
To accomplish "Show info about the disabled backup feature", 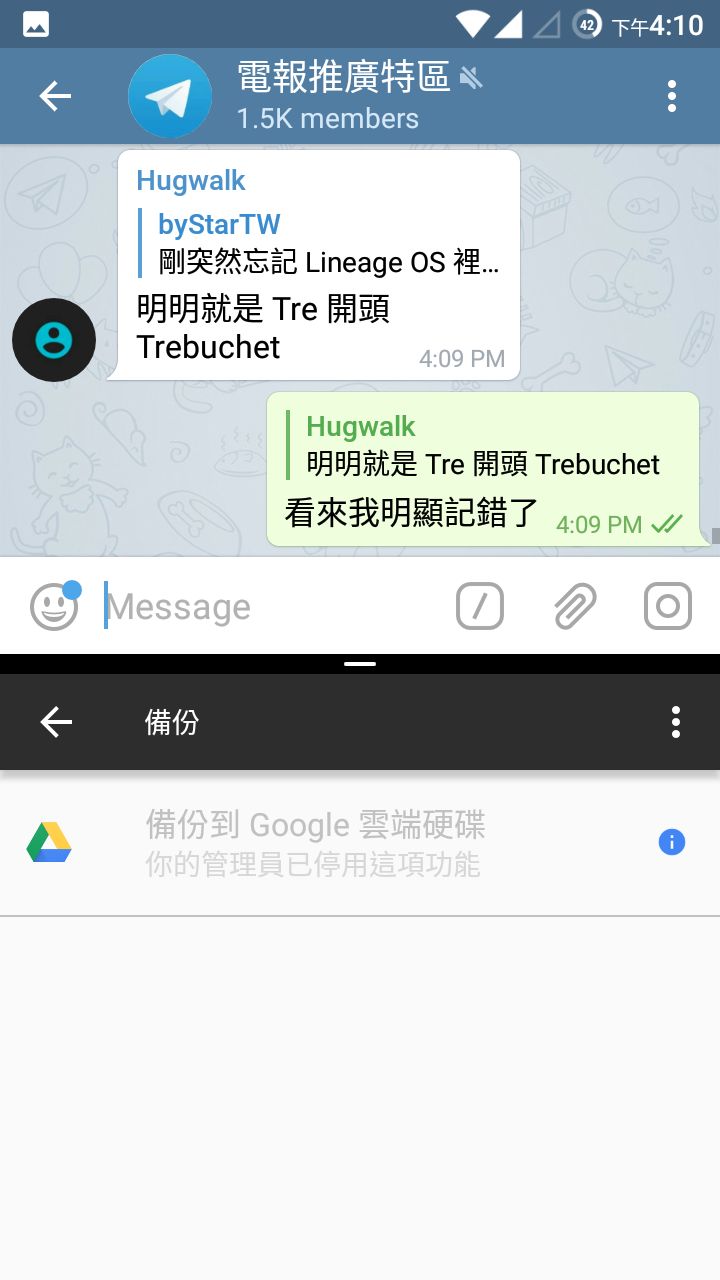I will coord(671,842).
